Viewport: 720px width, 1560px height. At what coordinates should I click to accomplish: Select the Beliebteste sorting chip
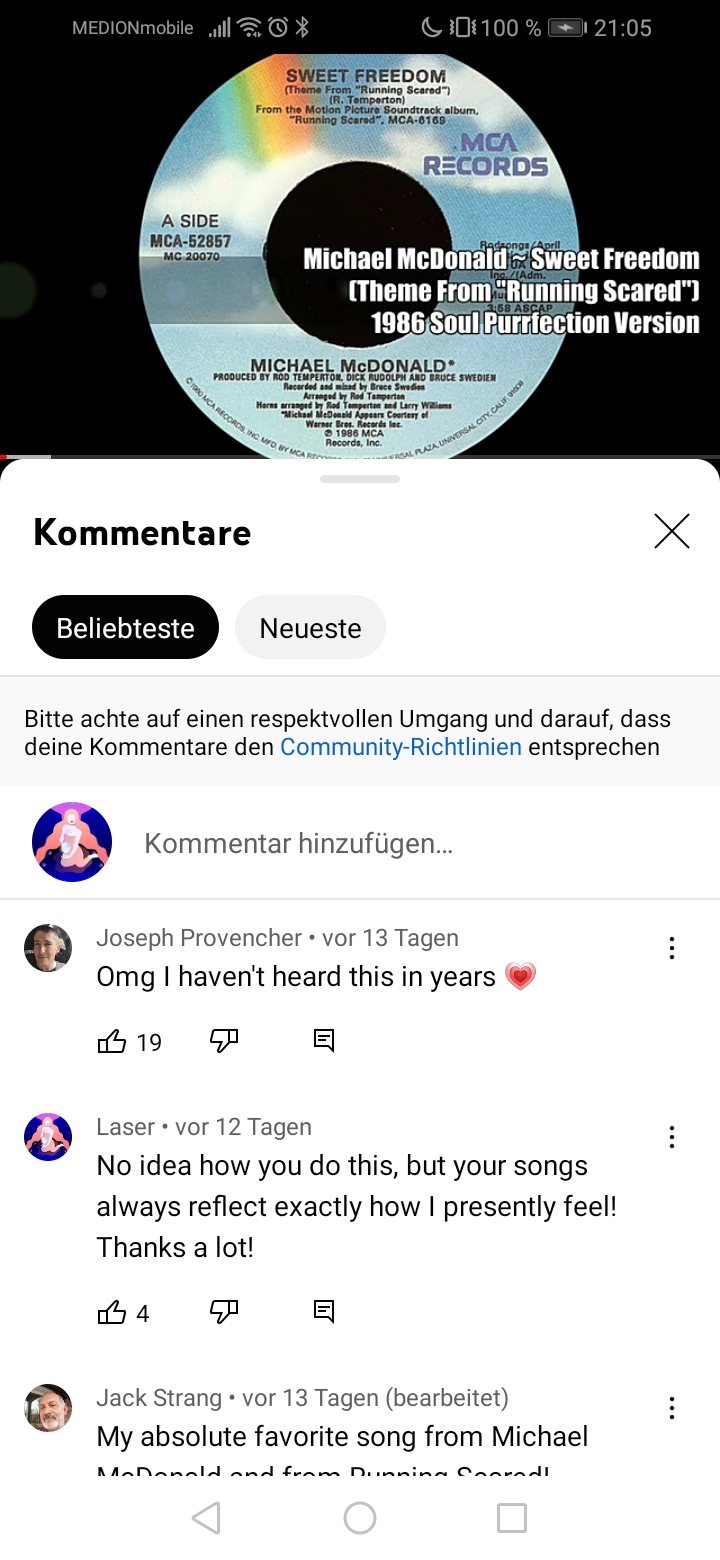click(125, 628)
